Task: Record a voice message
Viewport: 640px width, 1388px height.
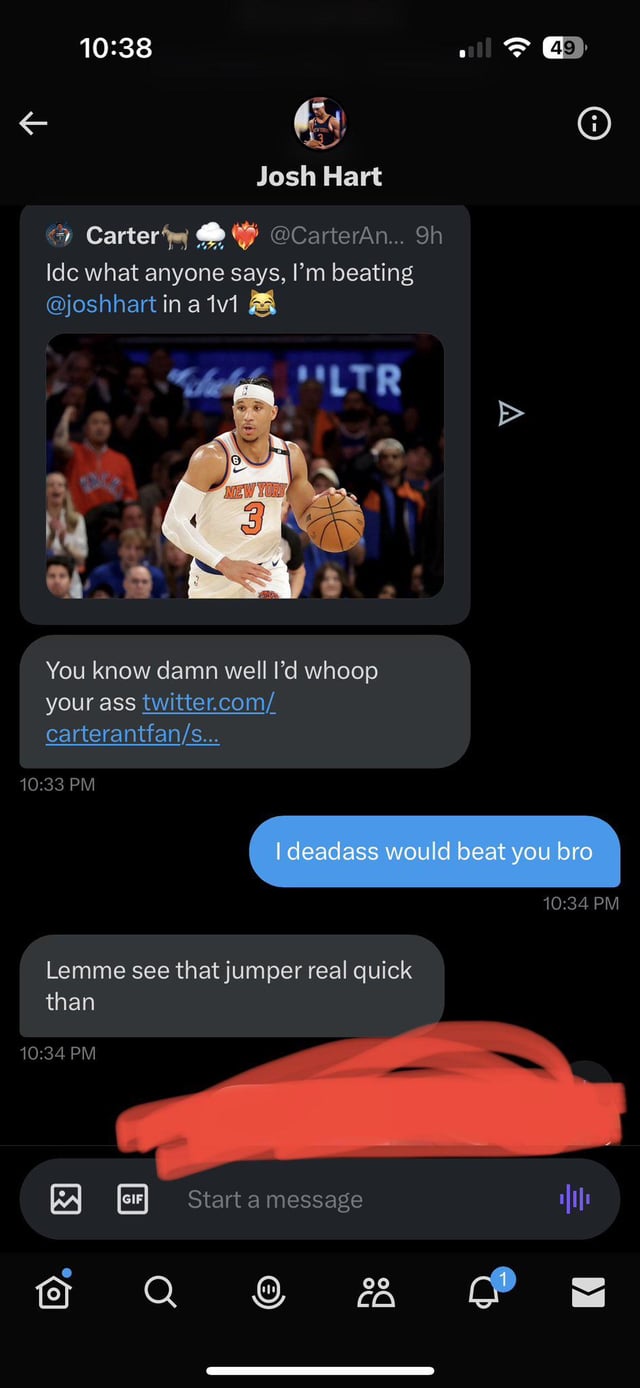Action: click(x=574, y=1198)
